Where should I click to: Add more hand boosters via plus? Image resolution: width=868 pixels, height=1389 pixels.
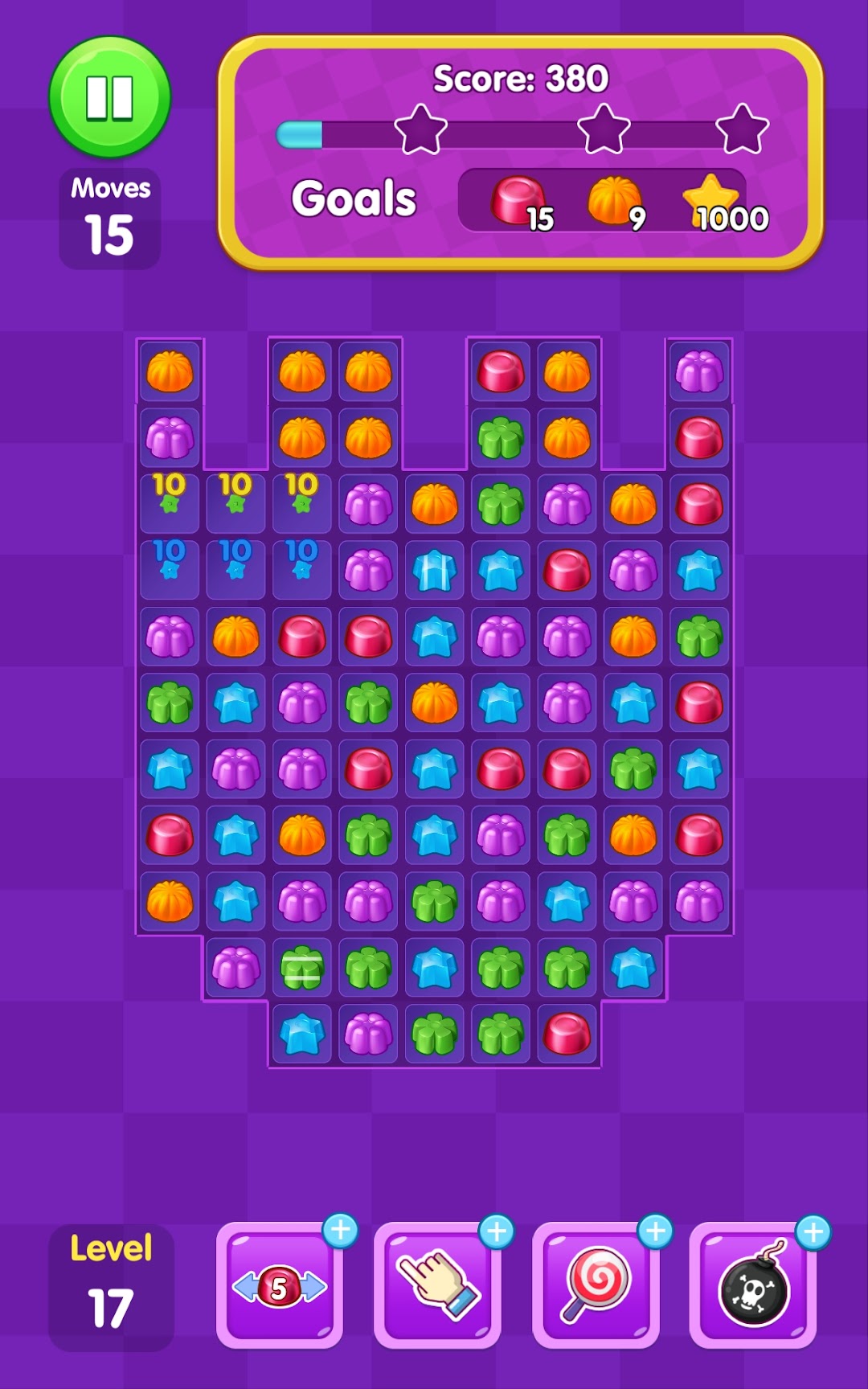[x=497, y=1231]
